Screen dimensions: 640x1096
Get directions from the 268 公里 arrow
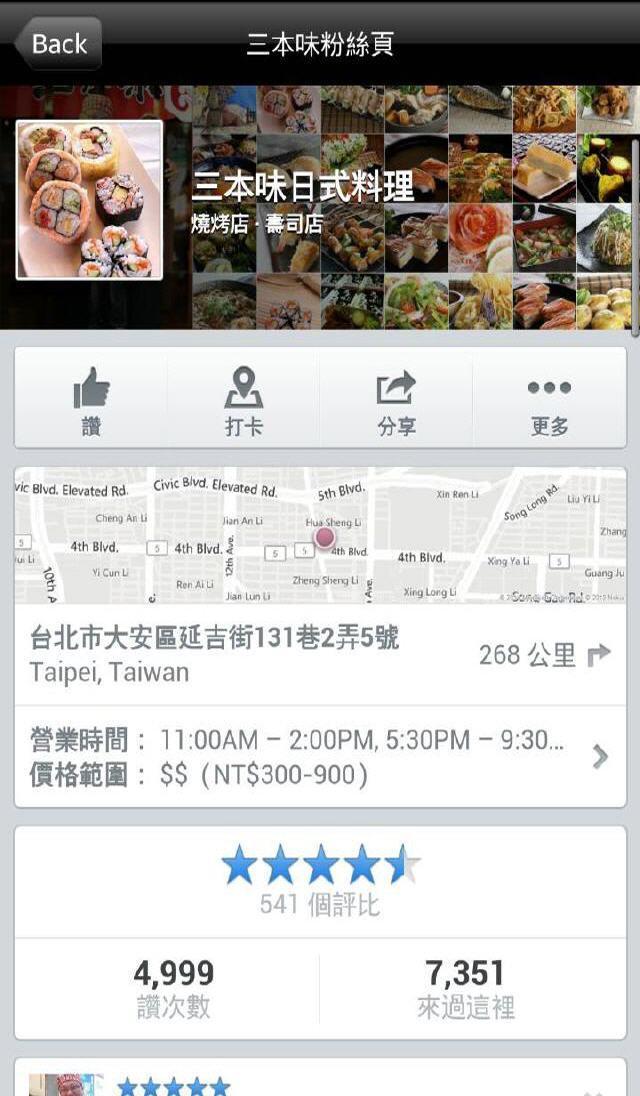click(599, 656)
